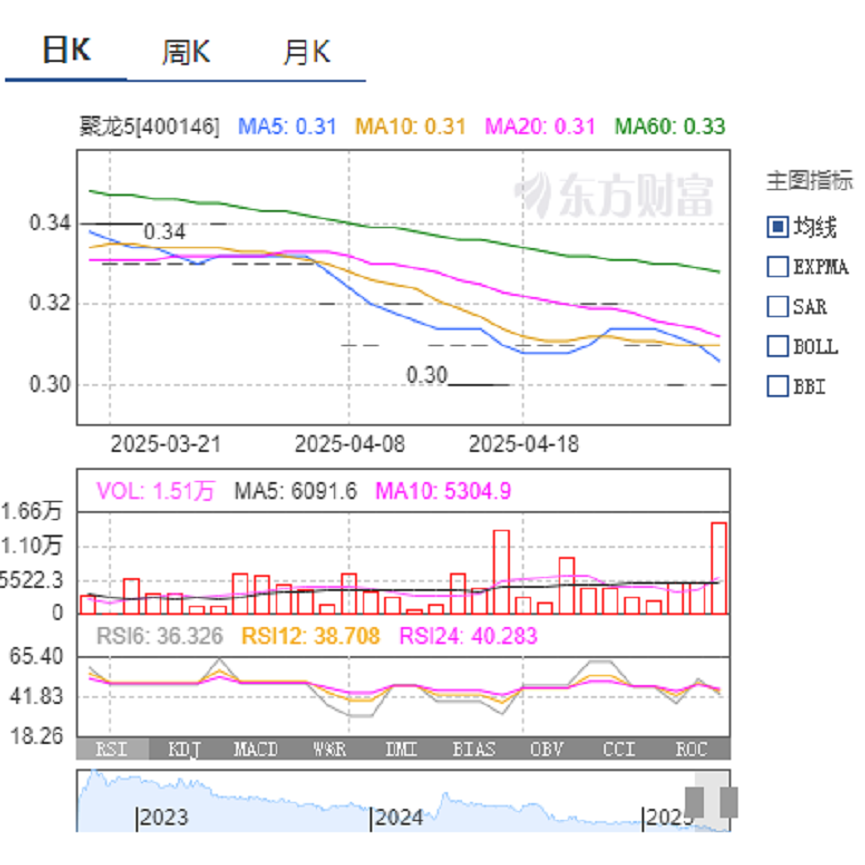Switch sub-chart to W%R

(330, 749)
